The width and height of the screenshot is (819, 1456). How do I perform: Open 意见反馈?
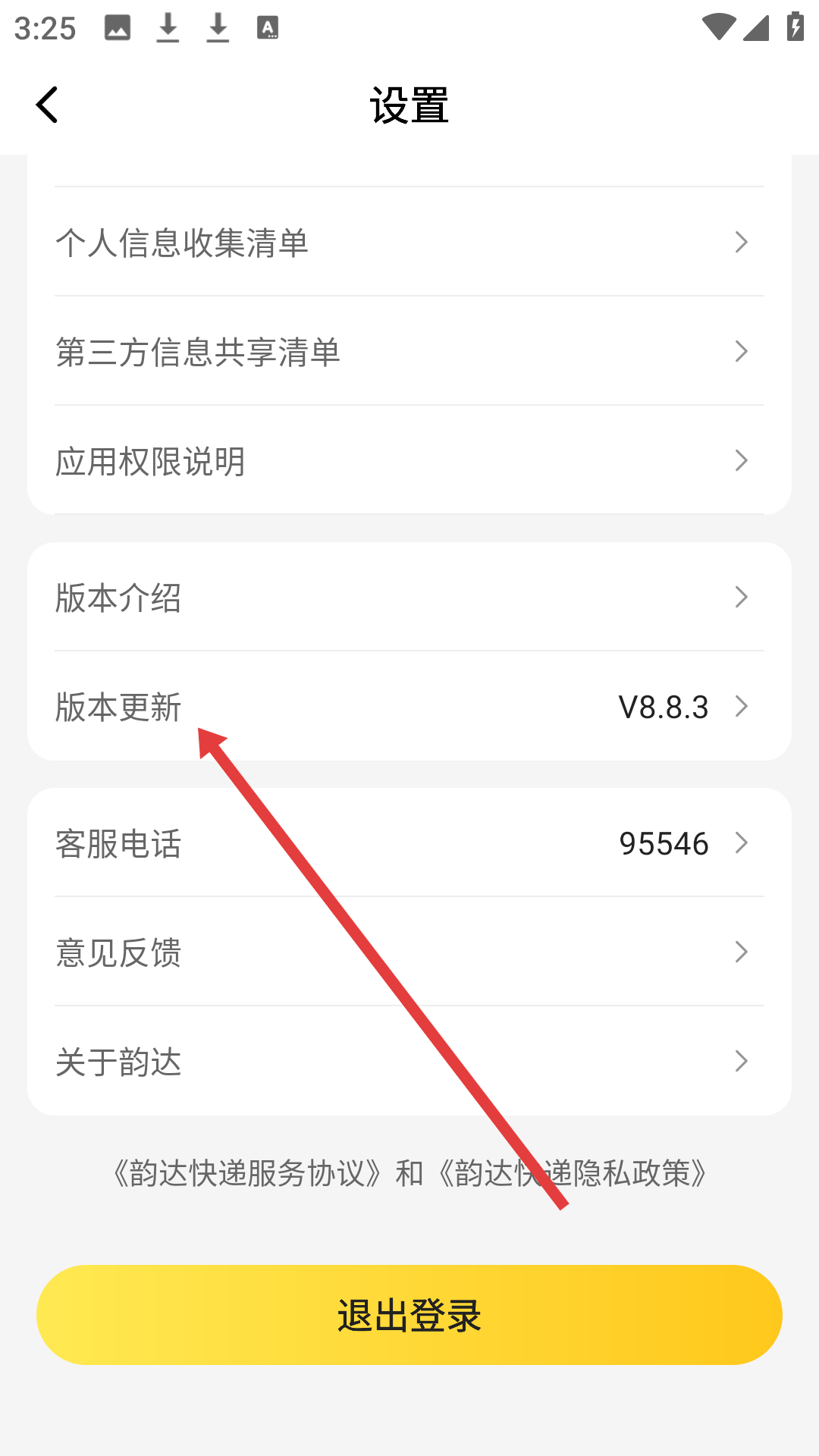[409, 952]
